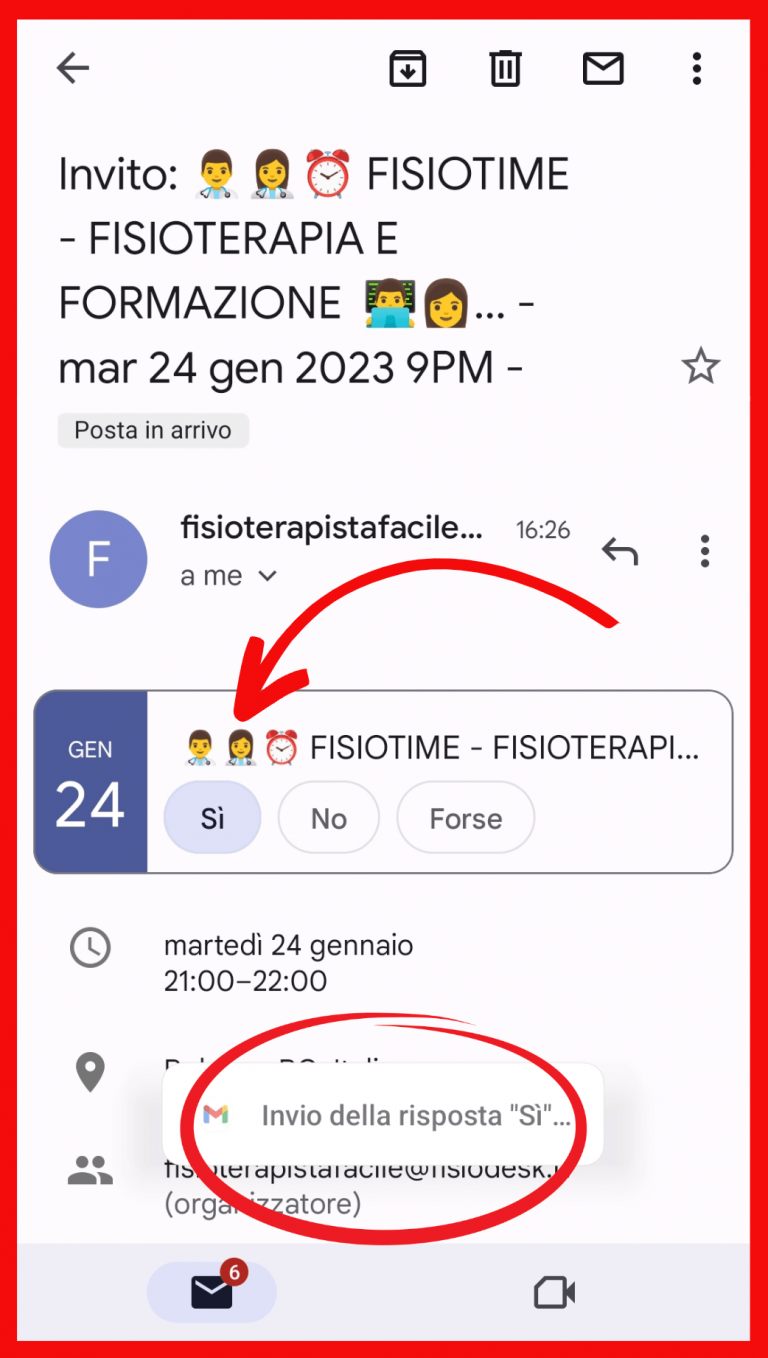Switch to the Mail tab
The height and width of the screenshot is (1358, 768).
tap(212, 1293)
